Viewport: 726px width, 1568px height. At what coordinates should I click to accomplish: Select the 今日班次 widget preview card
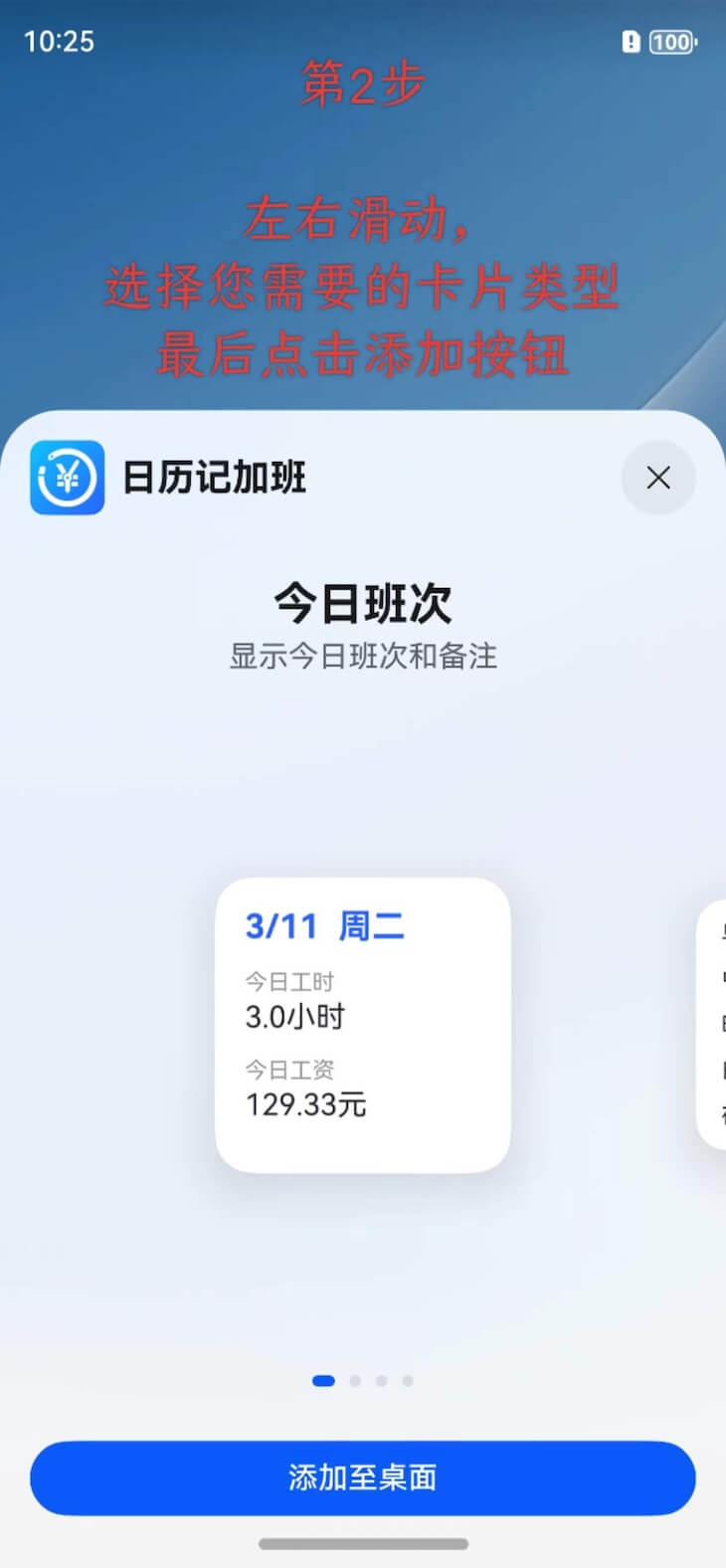(x=362, y=1025)
